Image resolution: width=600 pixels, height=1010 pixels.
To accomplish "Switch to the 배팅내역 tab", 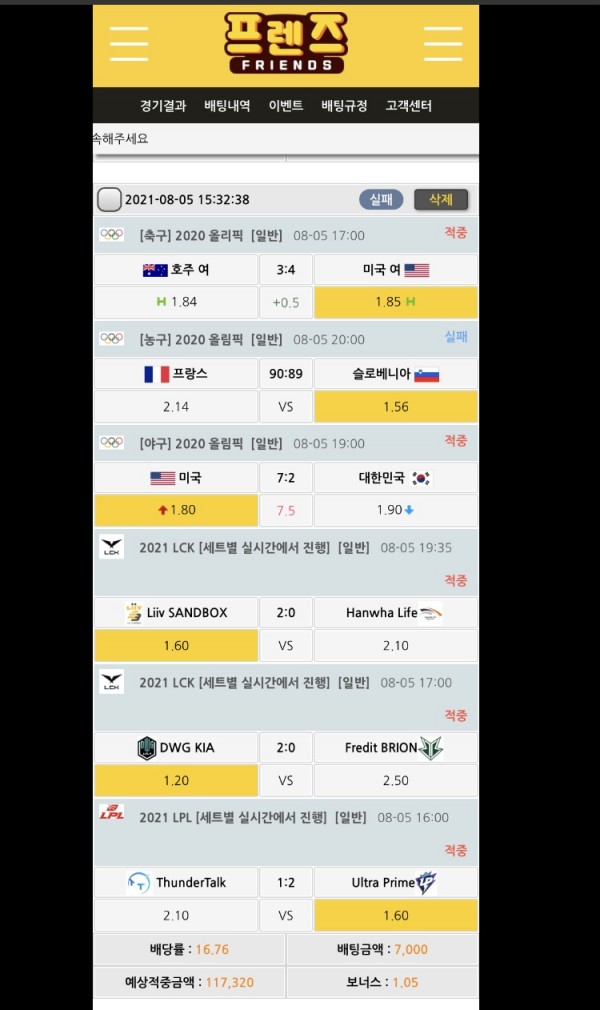I will tap(227, 106).
